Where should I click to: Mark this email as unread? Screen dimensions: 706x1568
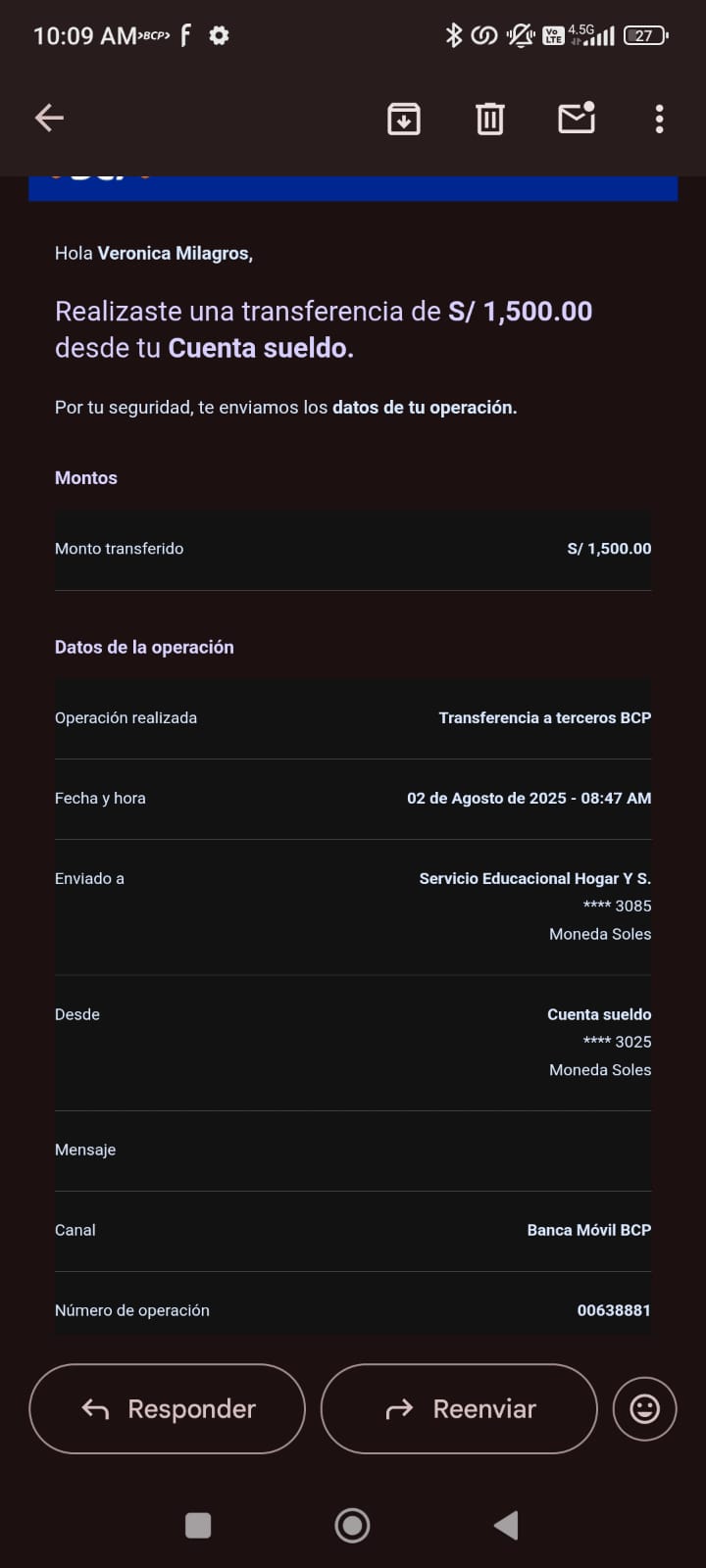(577, 119)
